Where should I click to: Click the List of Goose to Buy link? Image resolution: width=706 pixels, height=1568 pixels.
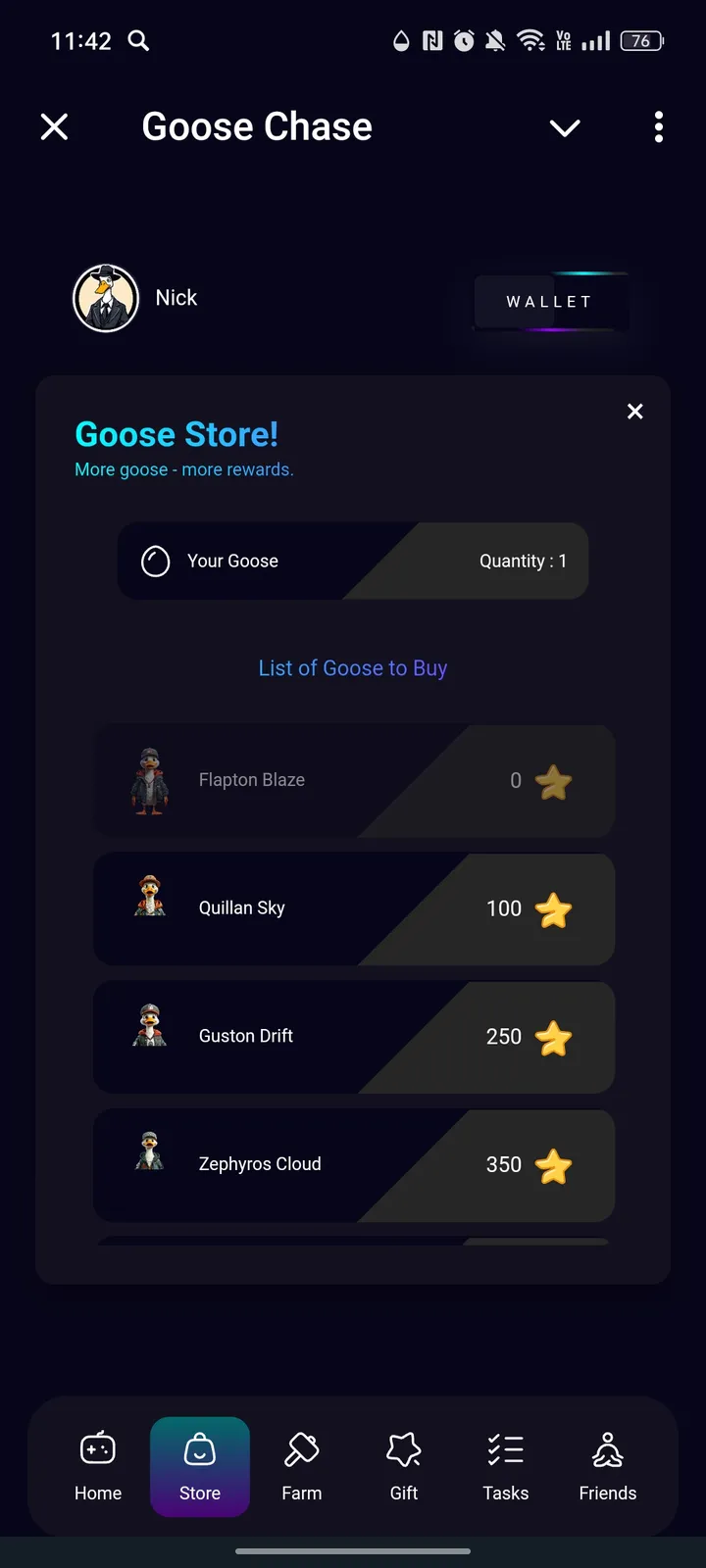tap(353, 667)
